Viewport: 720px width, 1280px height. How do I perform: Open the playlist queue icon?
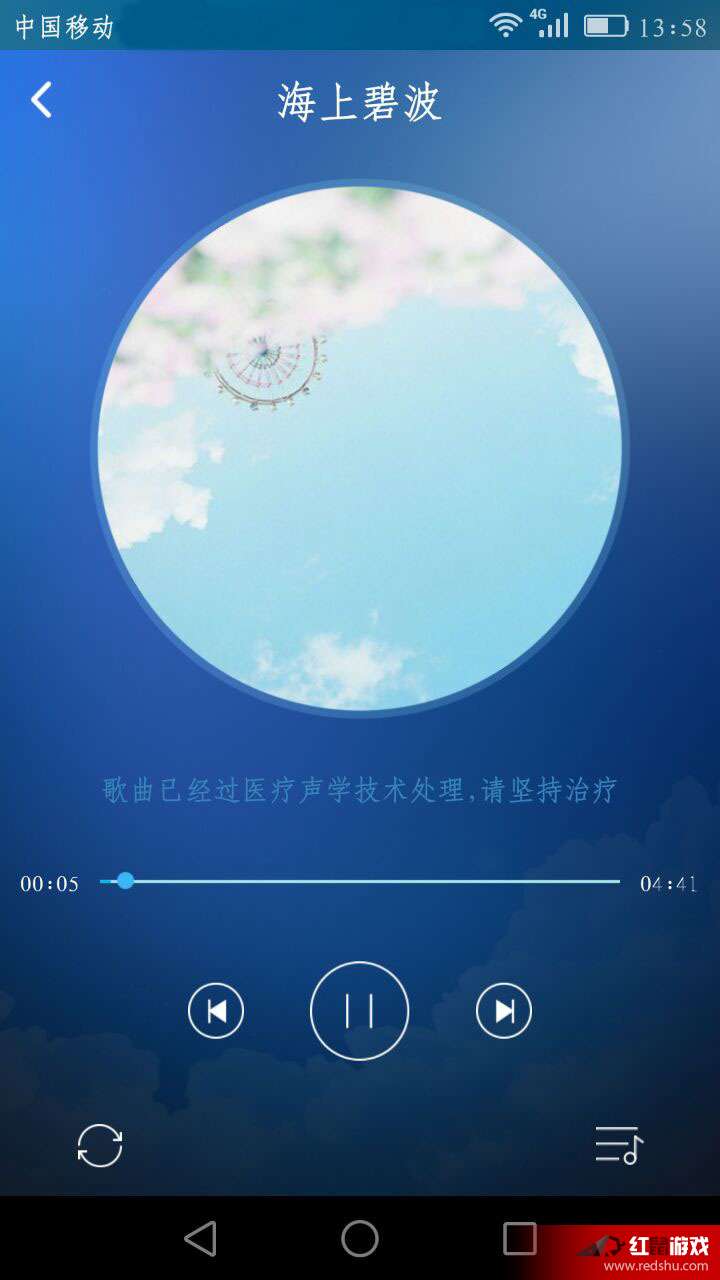619,1145
